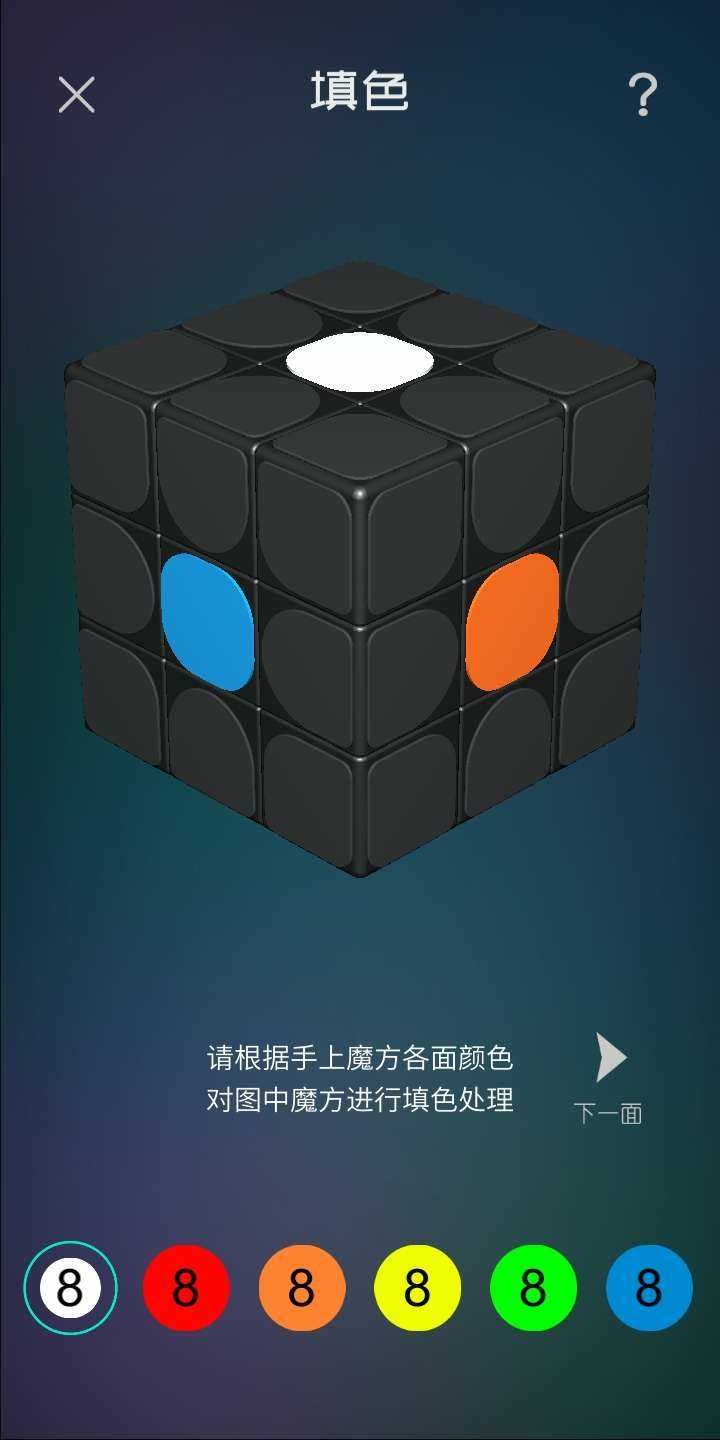Close the color fill screen
Viewport: 720px width, 1440px height.
point(76,95)
